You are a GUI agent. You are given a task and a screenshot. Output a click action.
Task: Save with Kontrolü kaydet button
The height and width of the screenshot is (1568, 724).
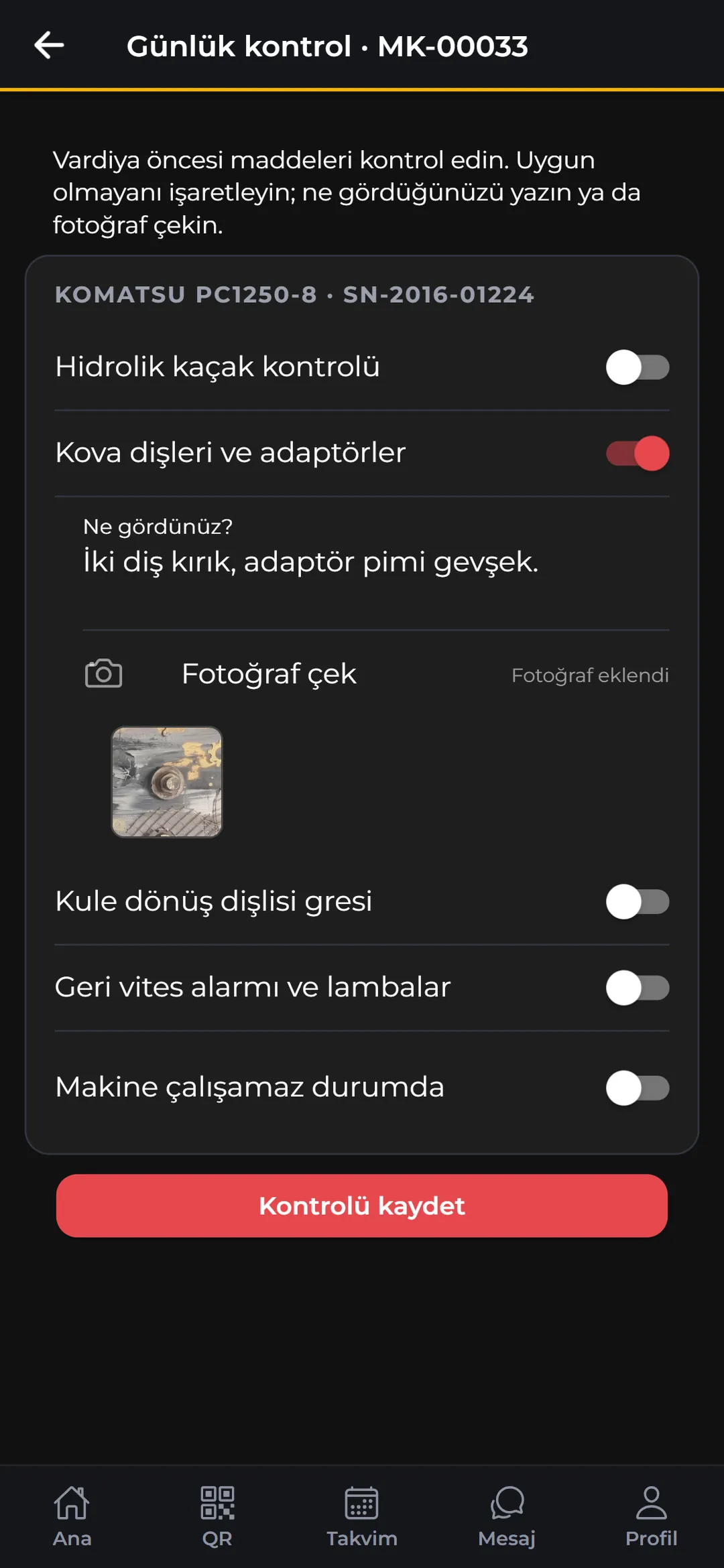362,1206
